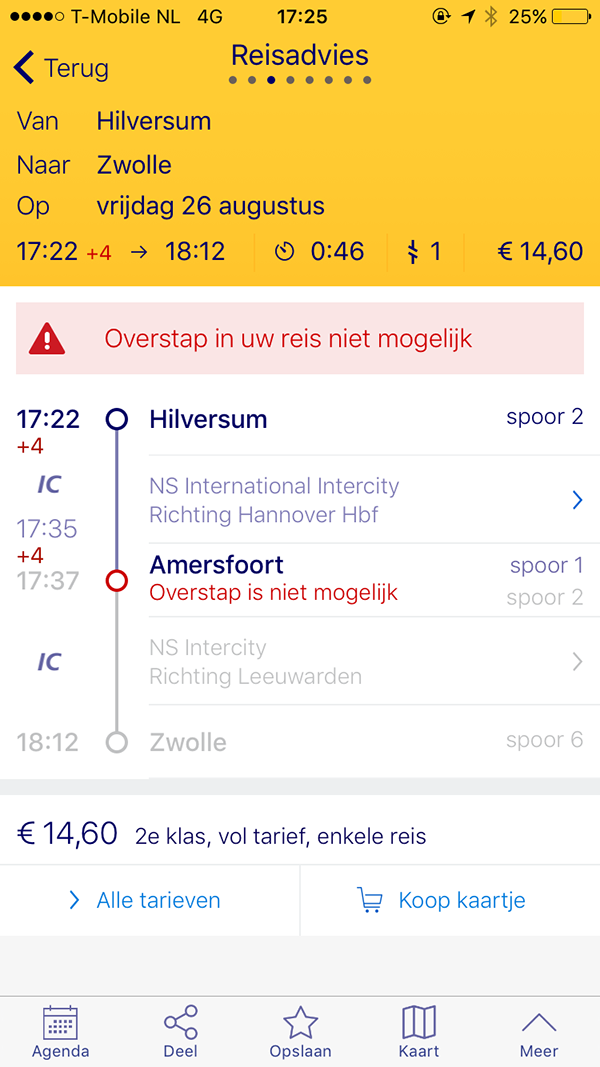This screenshot has height=1067, width=600.
Task: Save this trip with Opslaan
Action: 300,1032
